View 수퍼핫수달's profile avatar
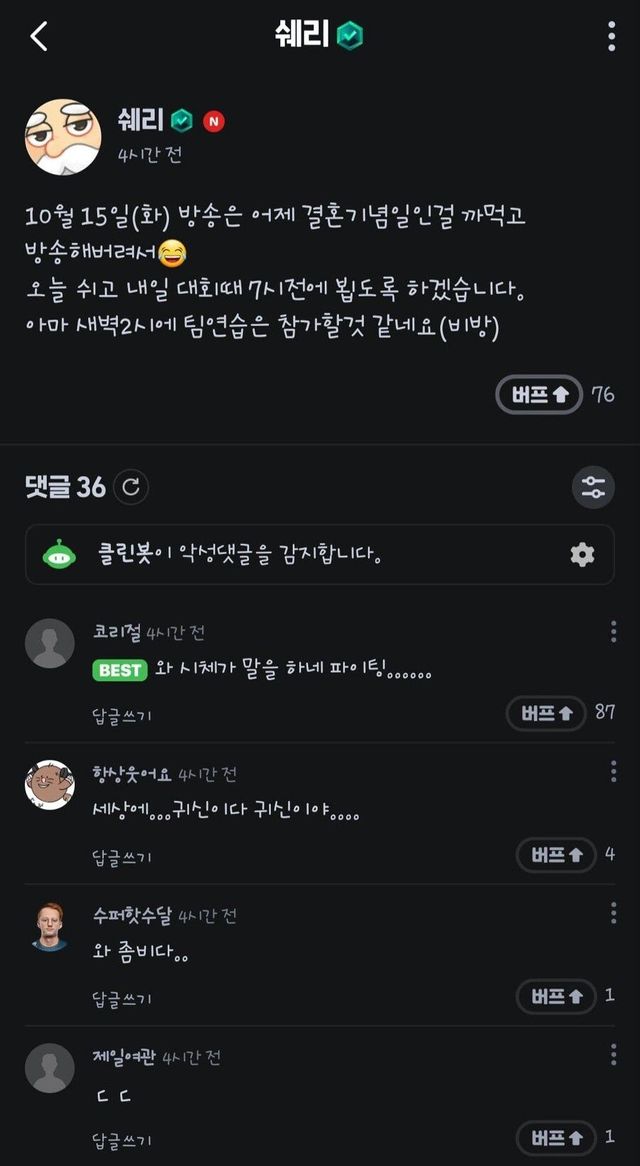This screenshot has height=1166, width=640. pyautogui.click(x=49, y=926)
